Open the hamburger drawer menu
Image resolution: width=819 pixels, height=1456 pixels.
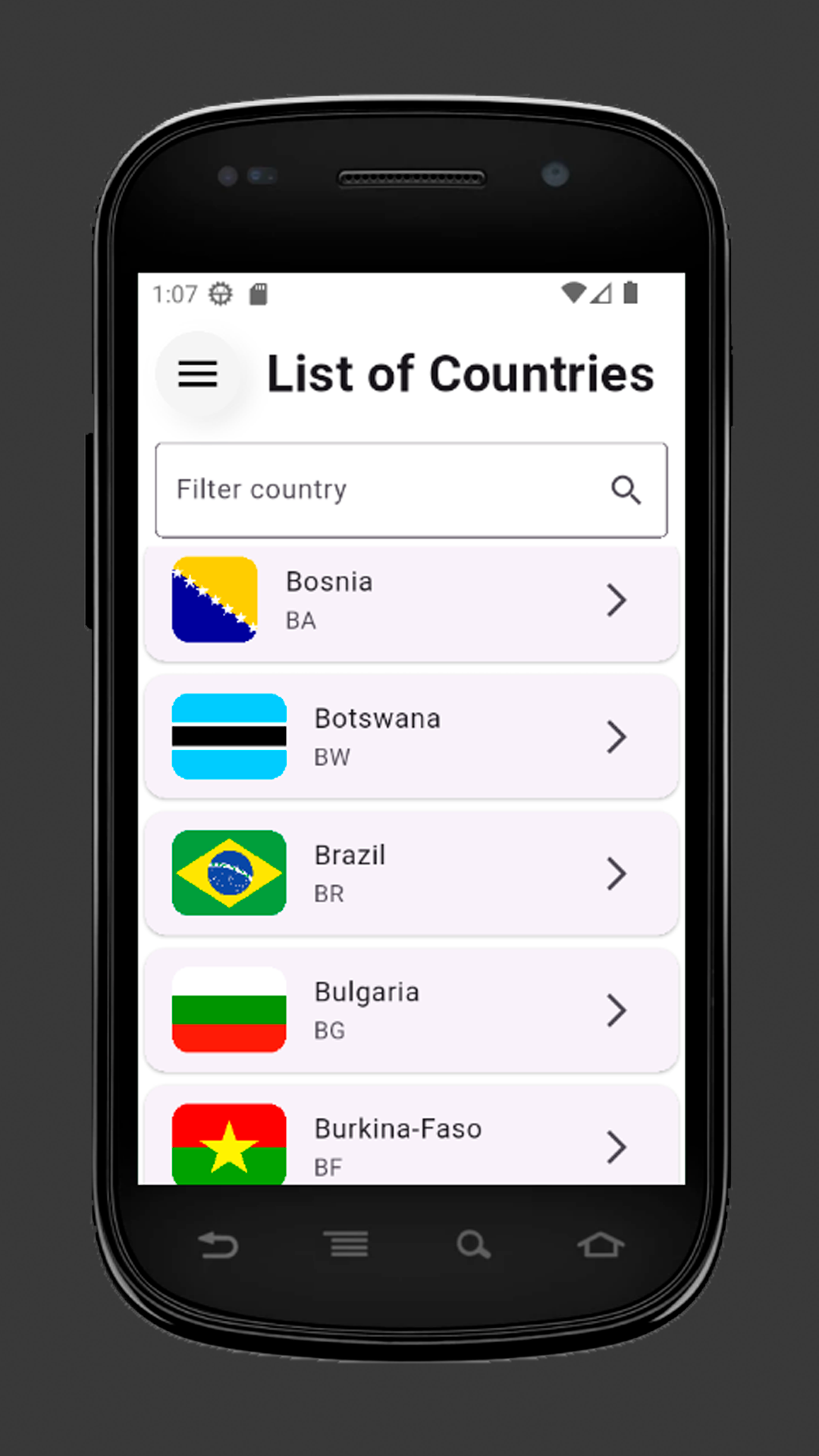pos(198,374)
